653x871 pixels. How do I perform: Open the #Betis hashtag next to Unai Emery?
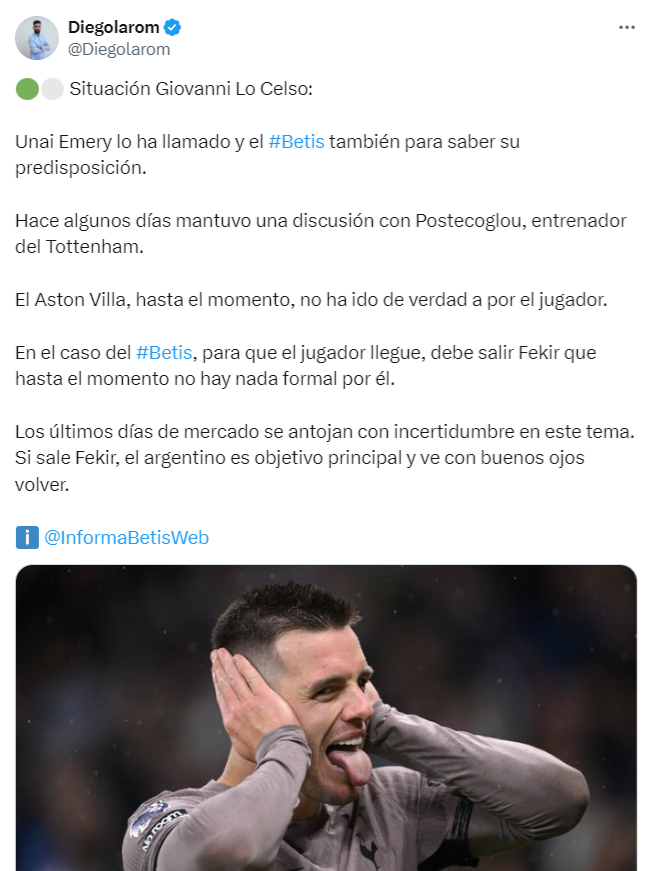pyautogui.click(x=296, y=142)
